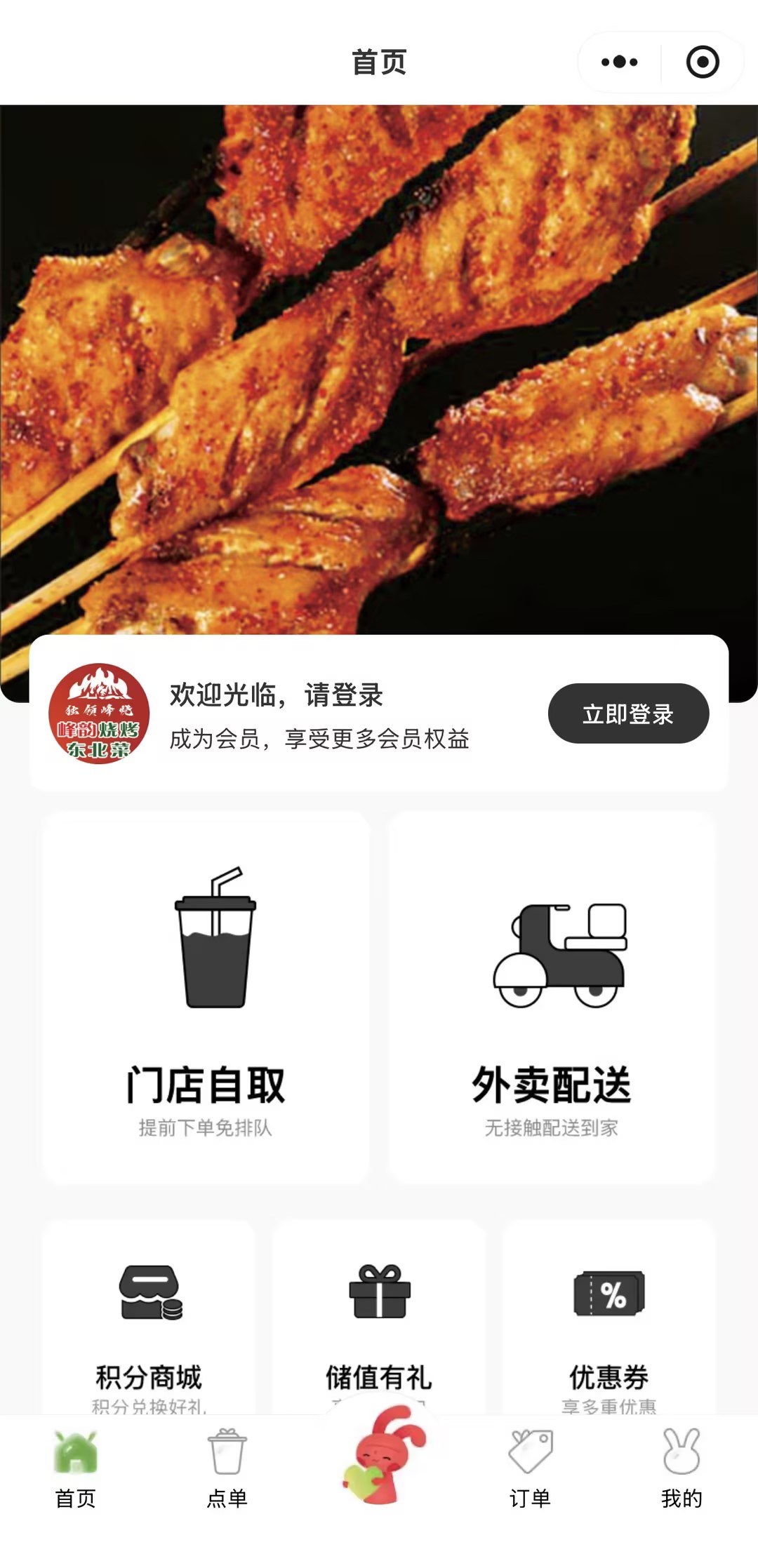The height and width of the screenshot is (1568, 758).
Task: Open the mini program more-options menu
Action: point(620,62)
